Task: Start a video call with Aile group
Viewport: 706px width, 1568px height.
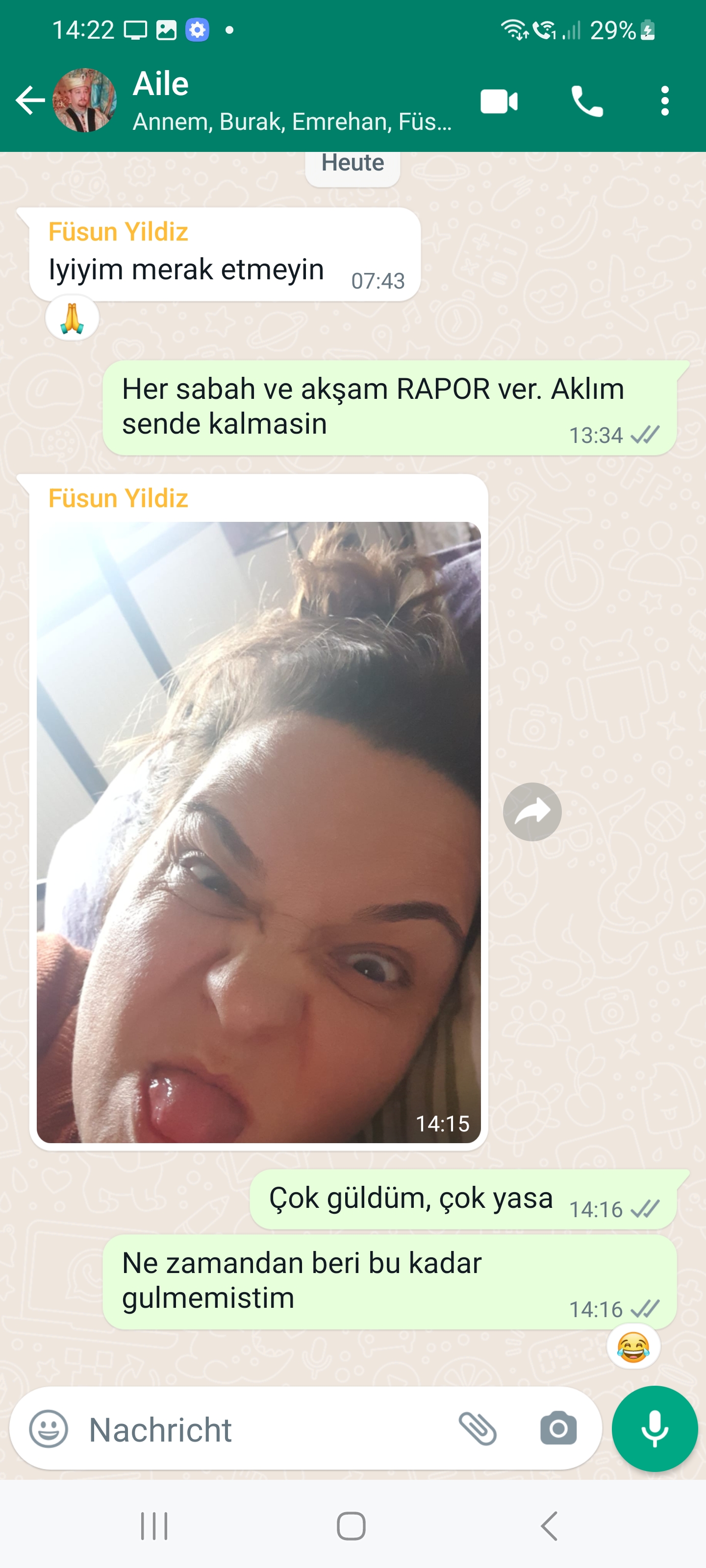Action: click(x=499, y=101)
